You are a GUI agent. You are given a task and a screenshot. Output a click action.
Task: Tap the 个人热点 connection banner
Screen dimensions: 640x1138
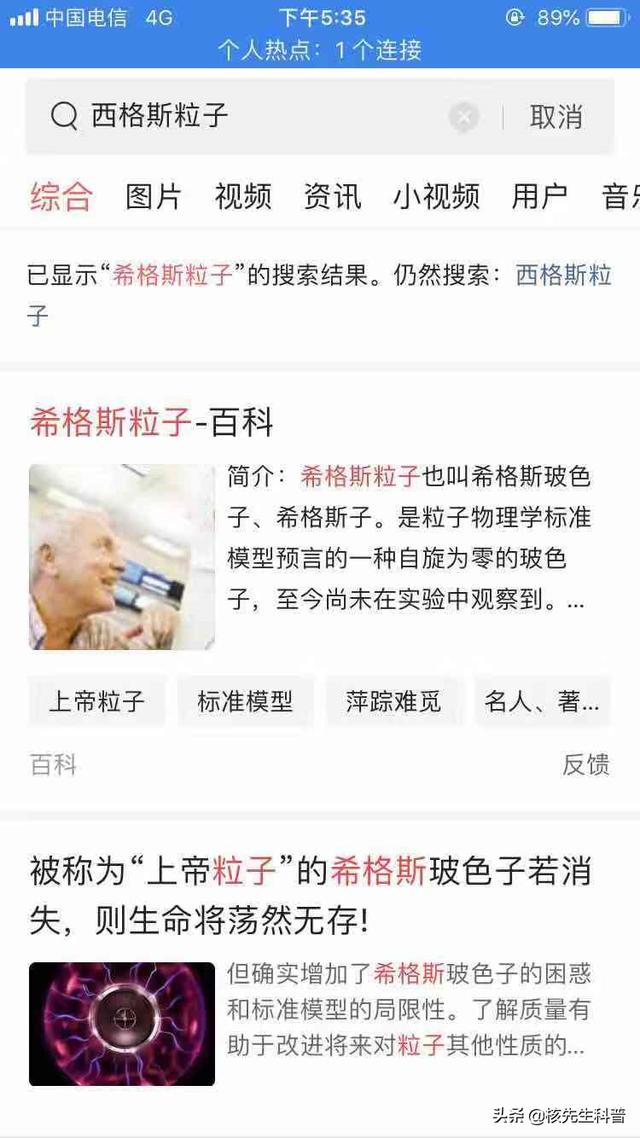click(x=320, y=50)
